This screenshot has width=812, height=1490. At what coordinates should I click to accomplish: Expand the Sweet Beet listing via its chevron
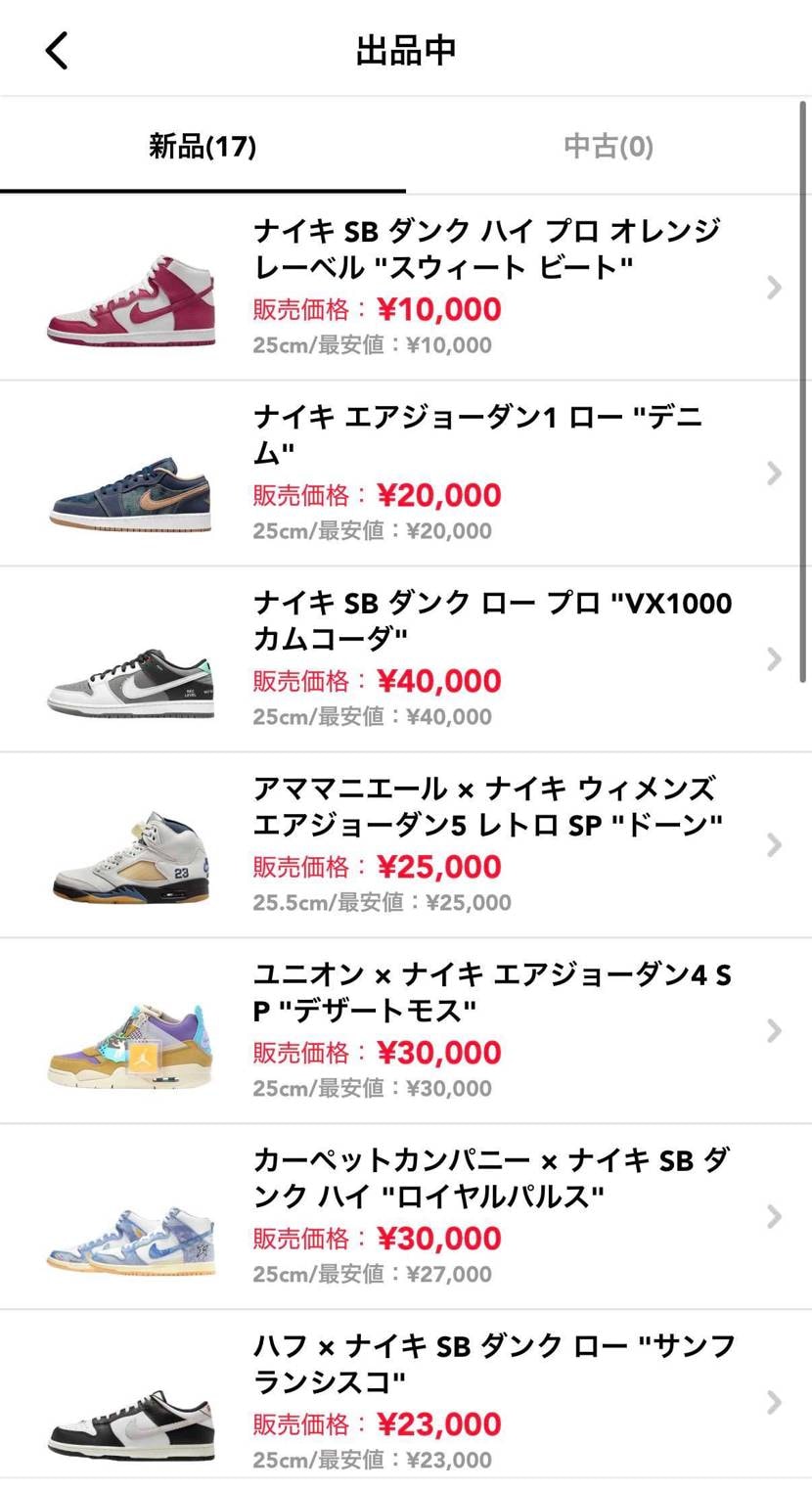tap(774, 288)
